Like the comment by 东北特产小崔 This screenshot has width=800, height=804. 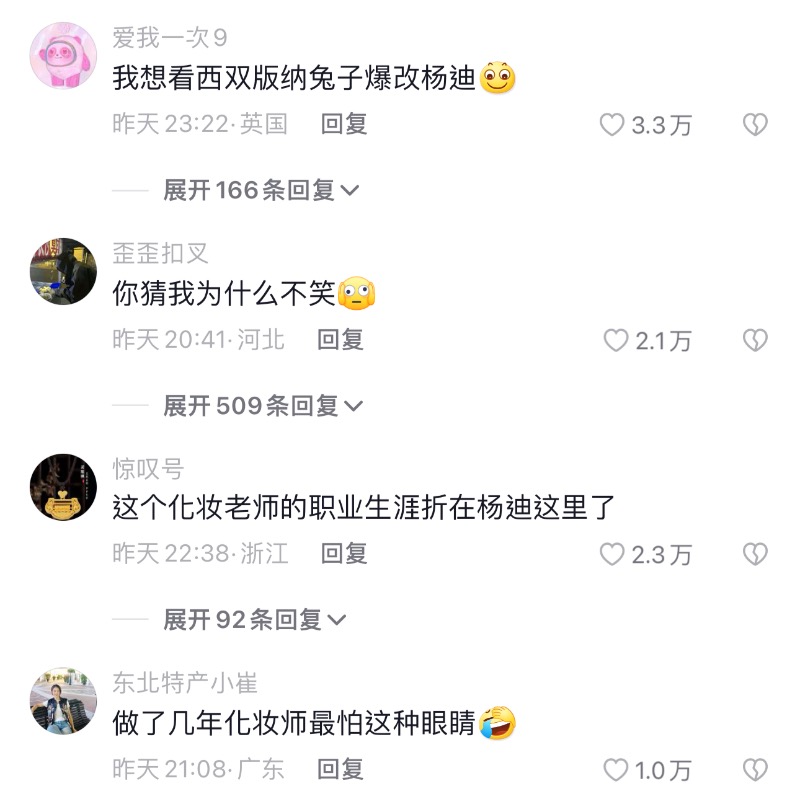[x=615, y=770]
